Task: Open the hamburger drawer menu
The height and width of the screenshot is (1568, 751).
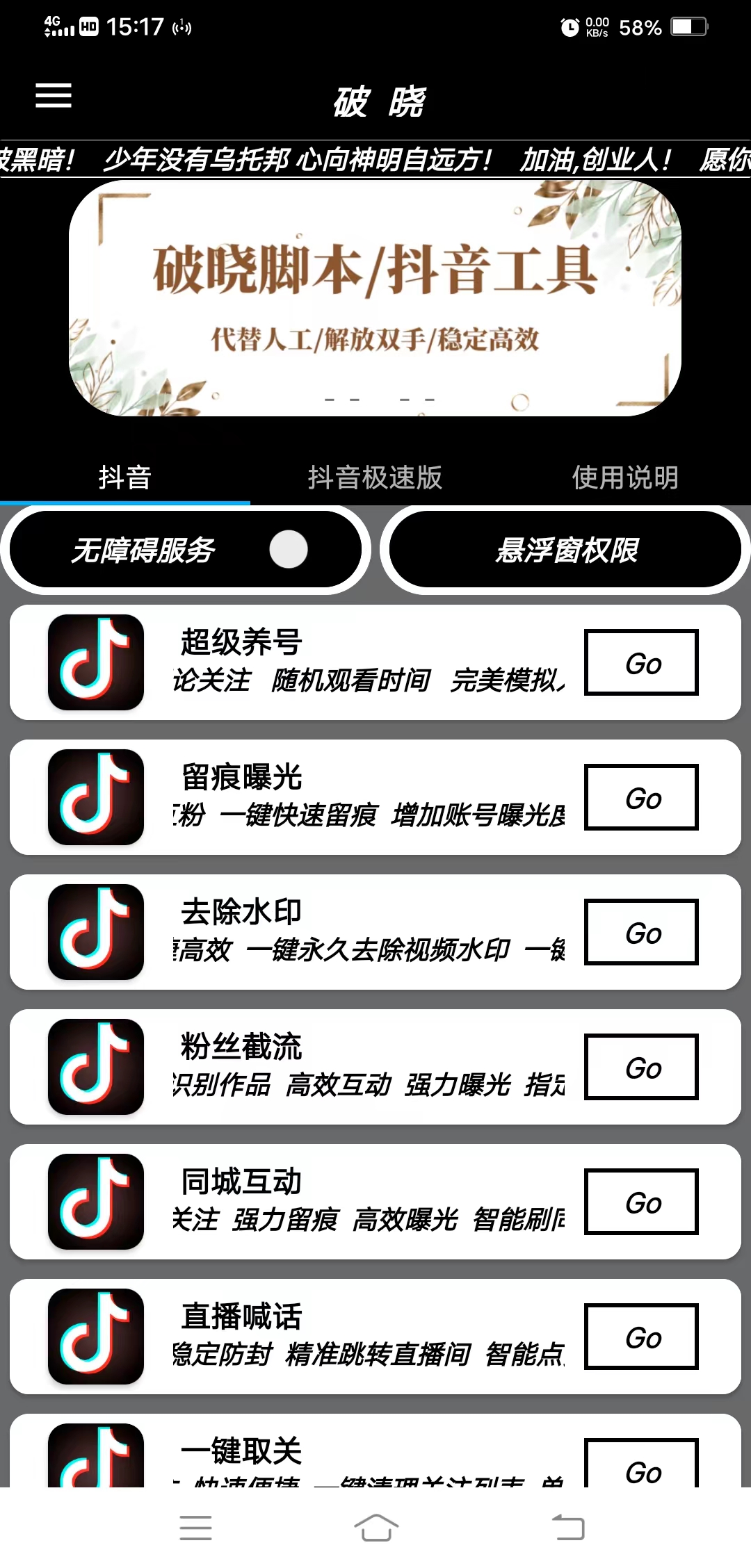Action: (x=54, y=95)
